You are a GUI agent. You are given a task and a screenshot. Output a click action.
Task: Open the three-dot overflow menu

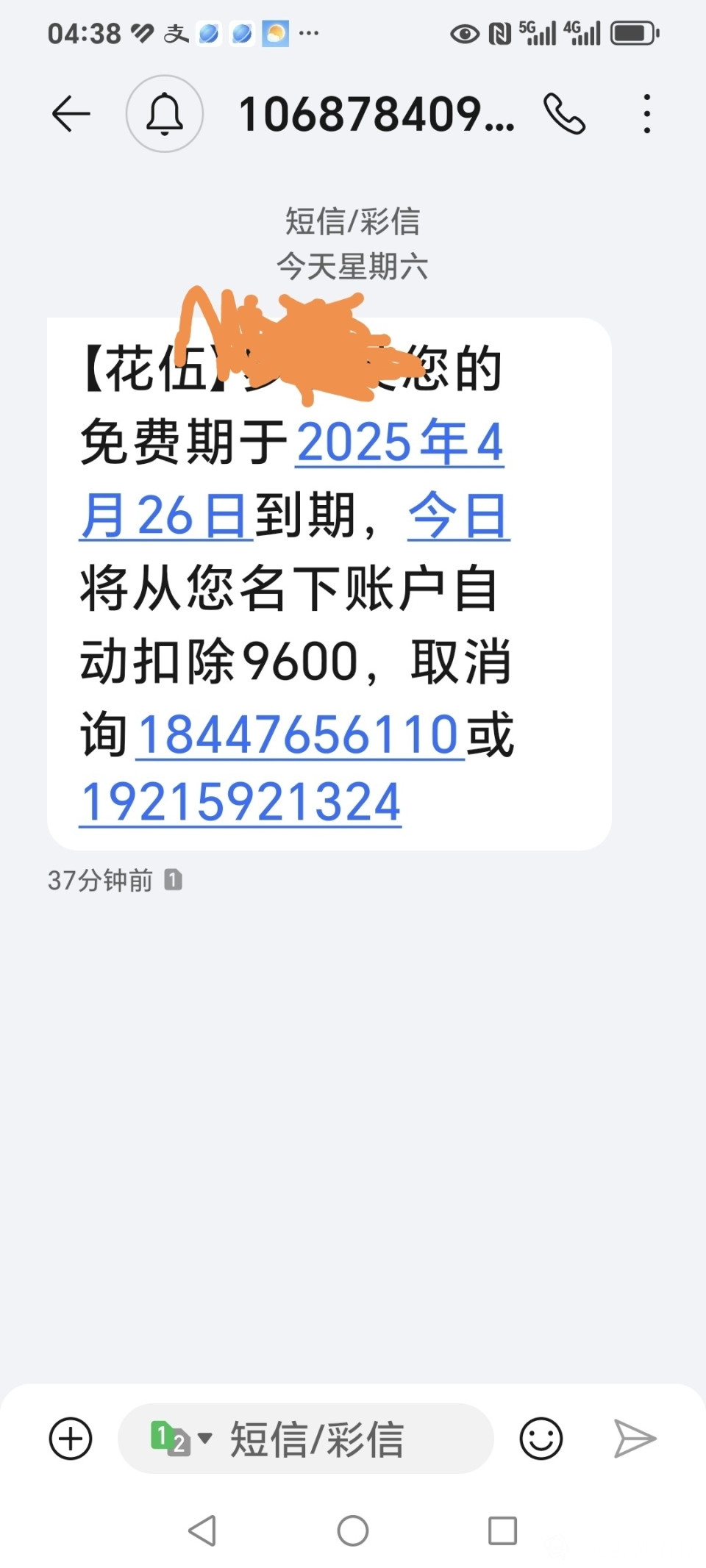pos(646,114)
